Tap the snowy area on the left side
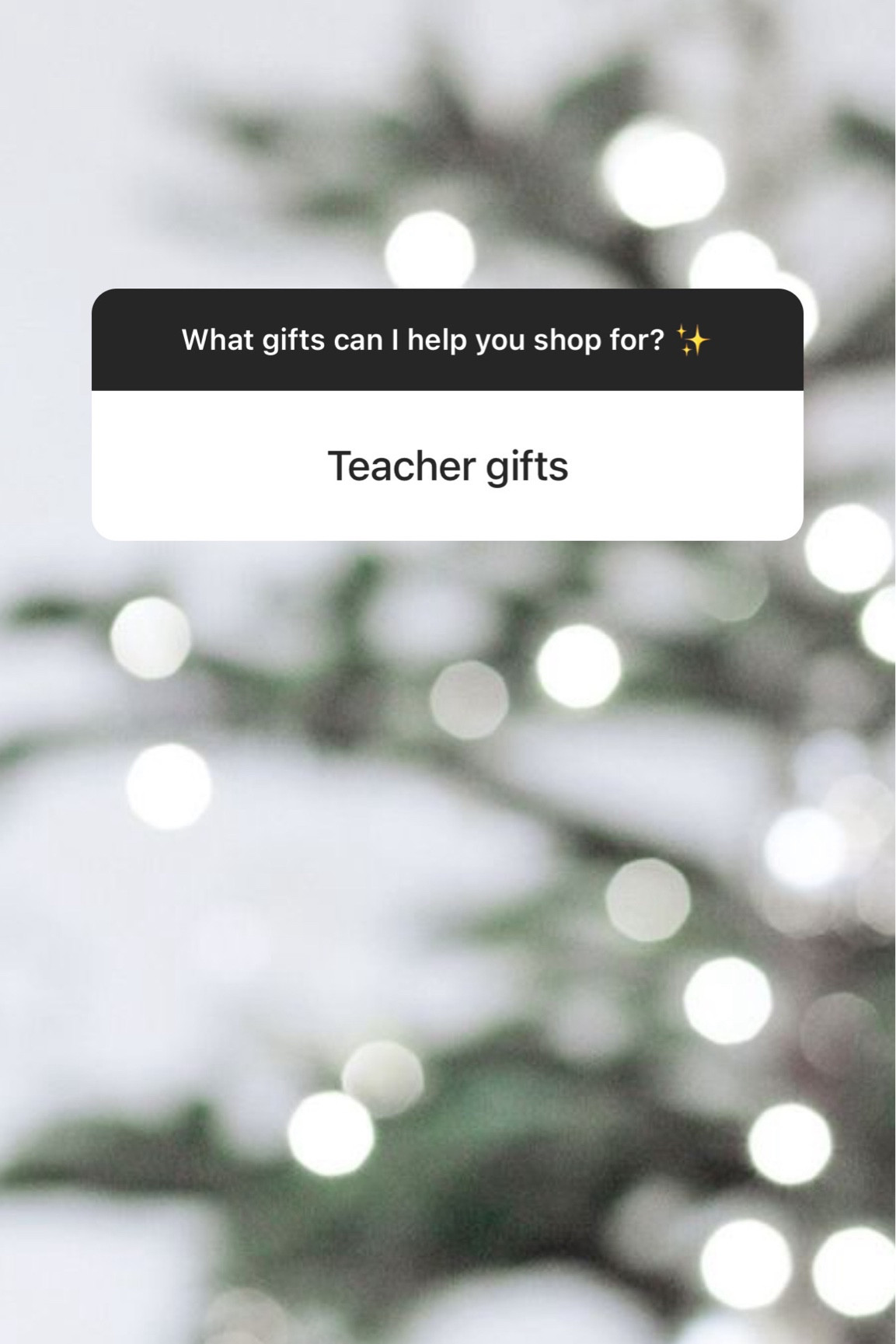 click(x=78, y=894)
